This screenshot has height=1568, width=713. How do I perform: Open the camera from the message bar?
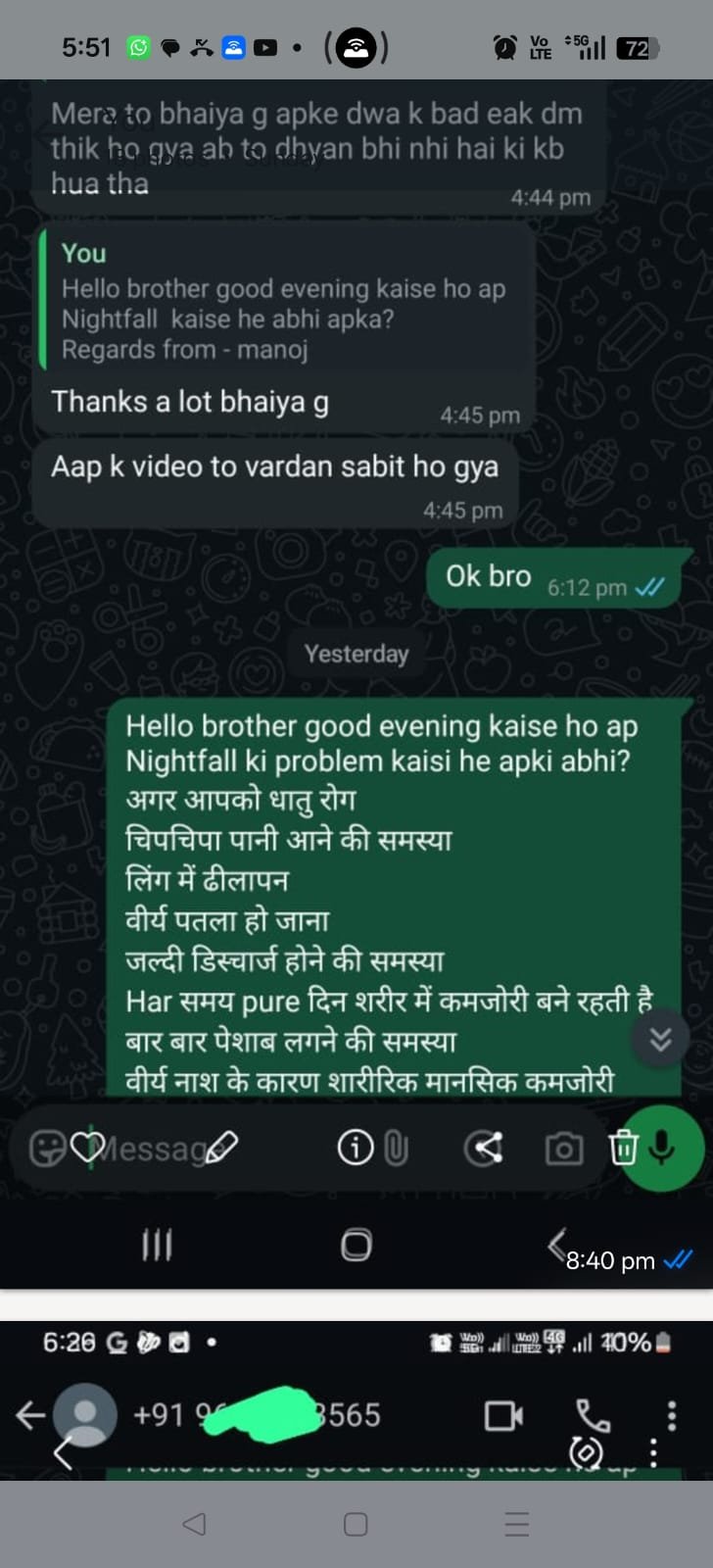563,1148
